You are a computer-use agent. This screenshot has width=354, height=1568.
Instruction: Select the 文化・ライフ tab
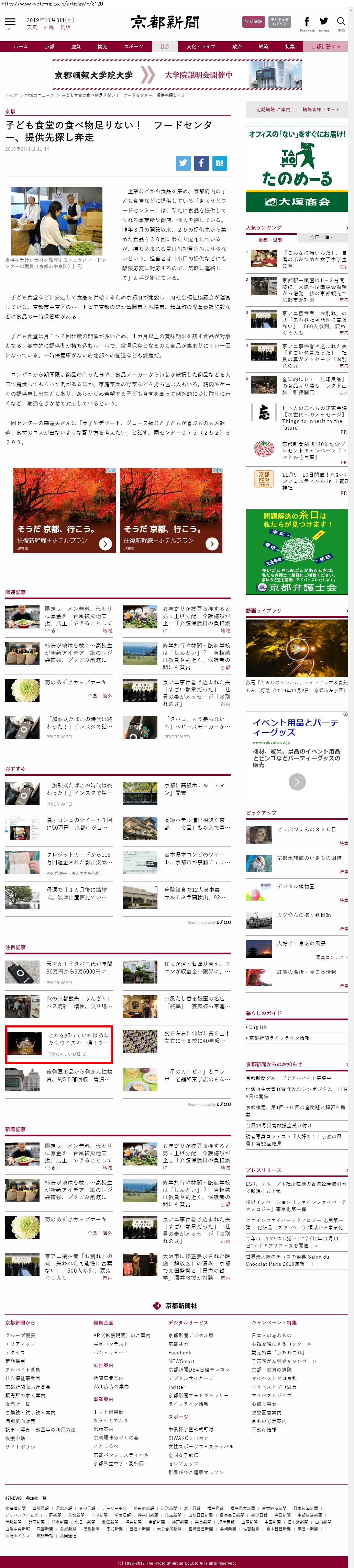click(200, 46)
